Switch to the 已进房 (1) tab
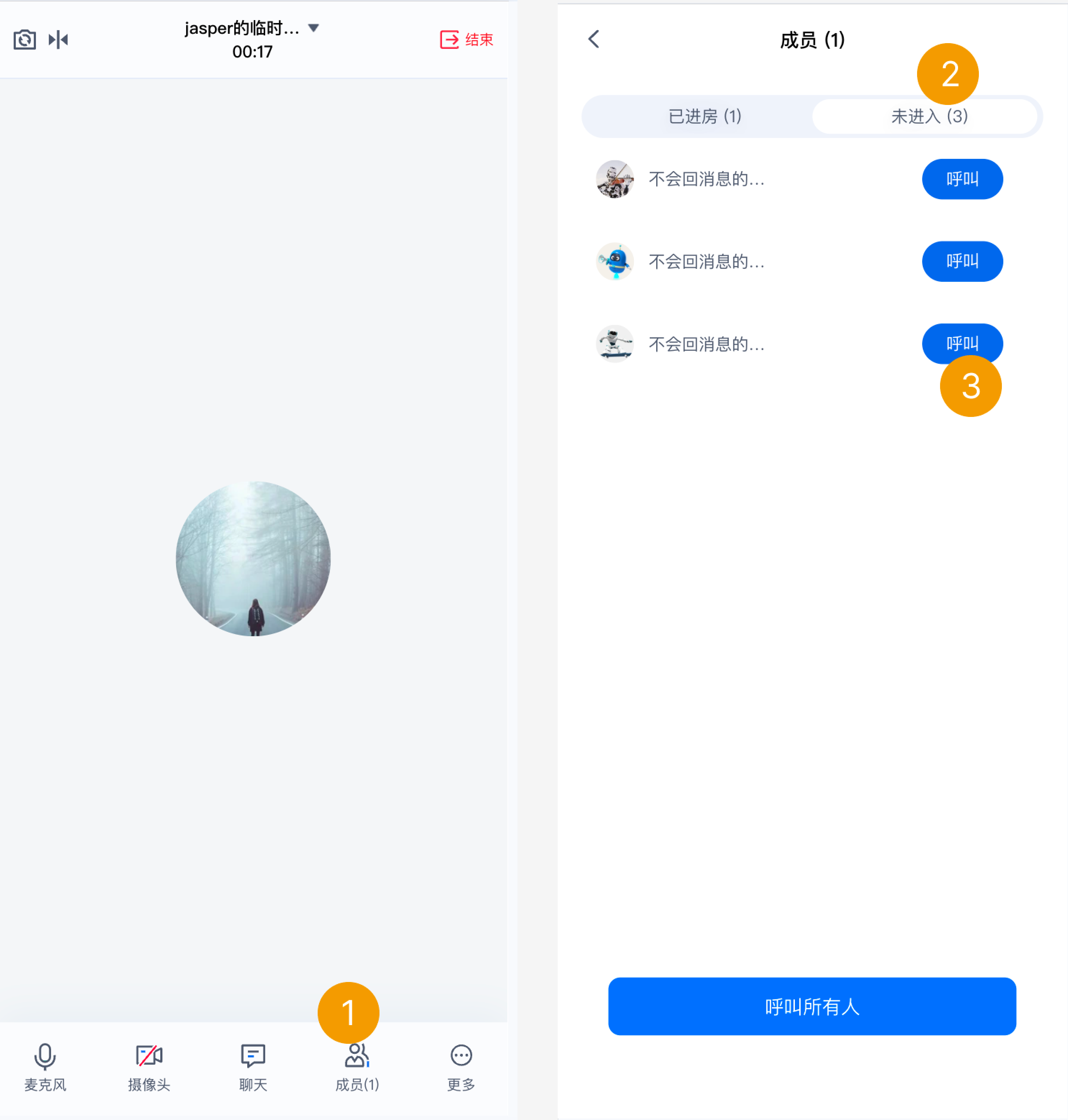Viewport: 1068px width, 1120px height. tap(704, 117)
